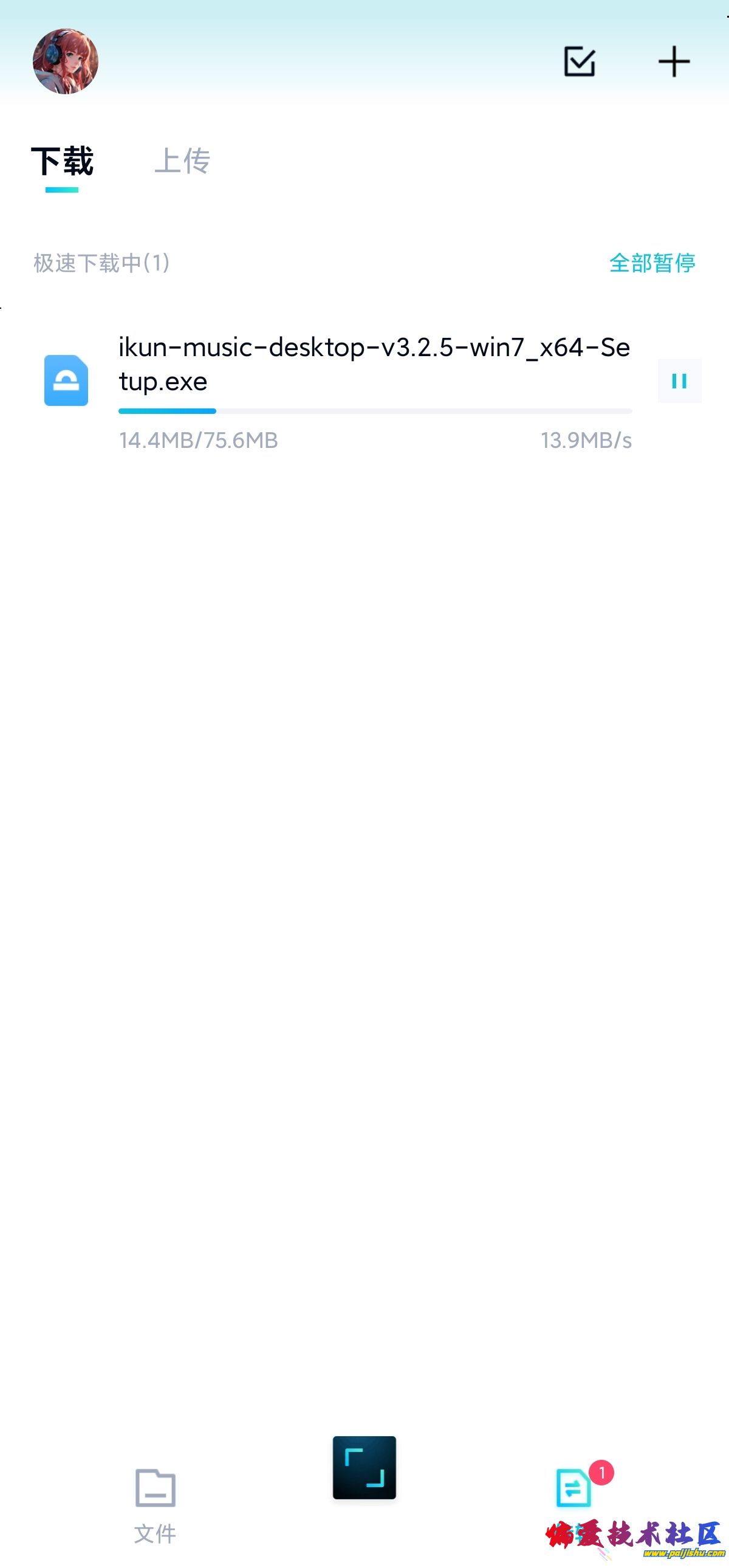The height and width of the screenshot is (1568, 729).
Task: Select the 下载 tab
Action: [x=62, y=161]
